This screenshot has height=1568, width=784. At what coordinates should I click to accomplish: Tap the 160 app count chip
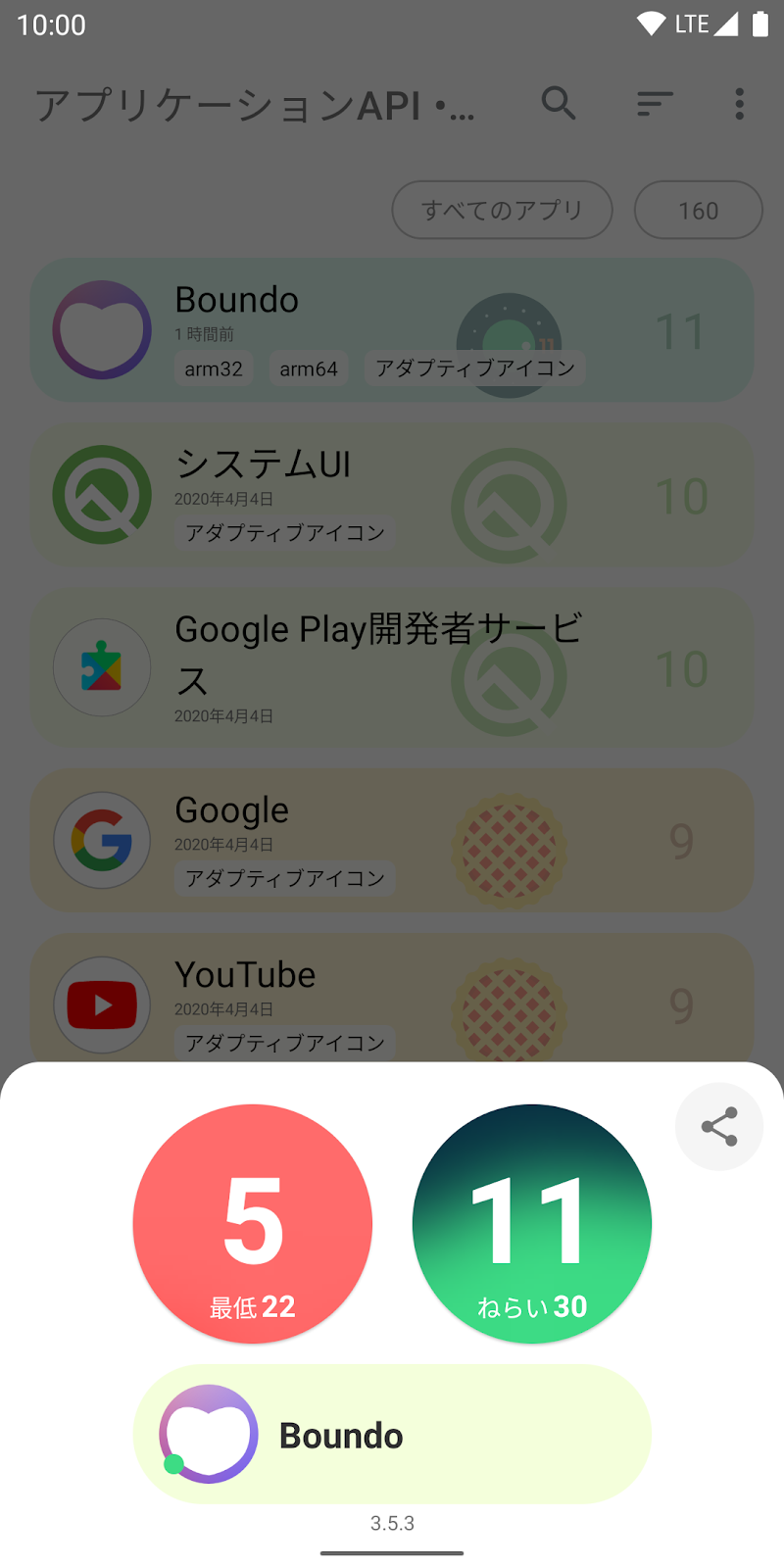point(698,210)
